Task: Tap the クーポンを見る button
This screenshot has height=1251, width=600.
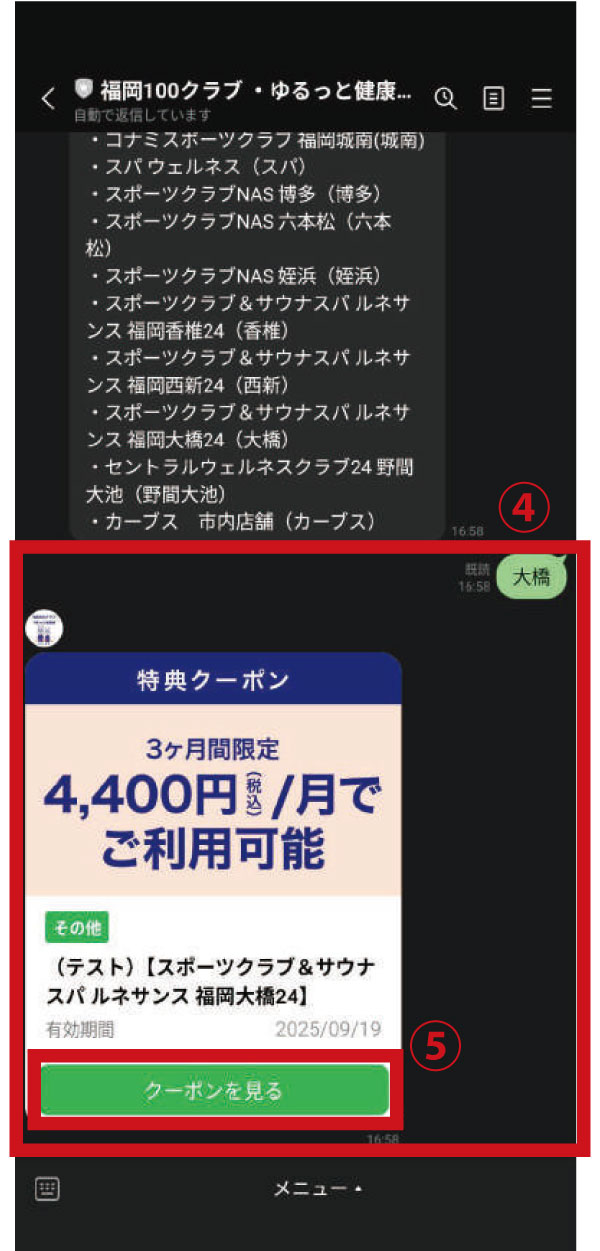Action: (214, 1090)
